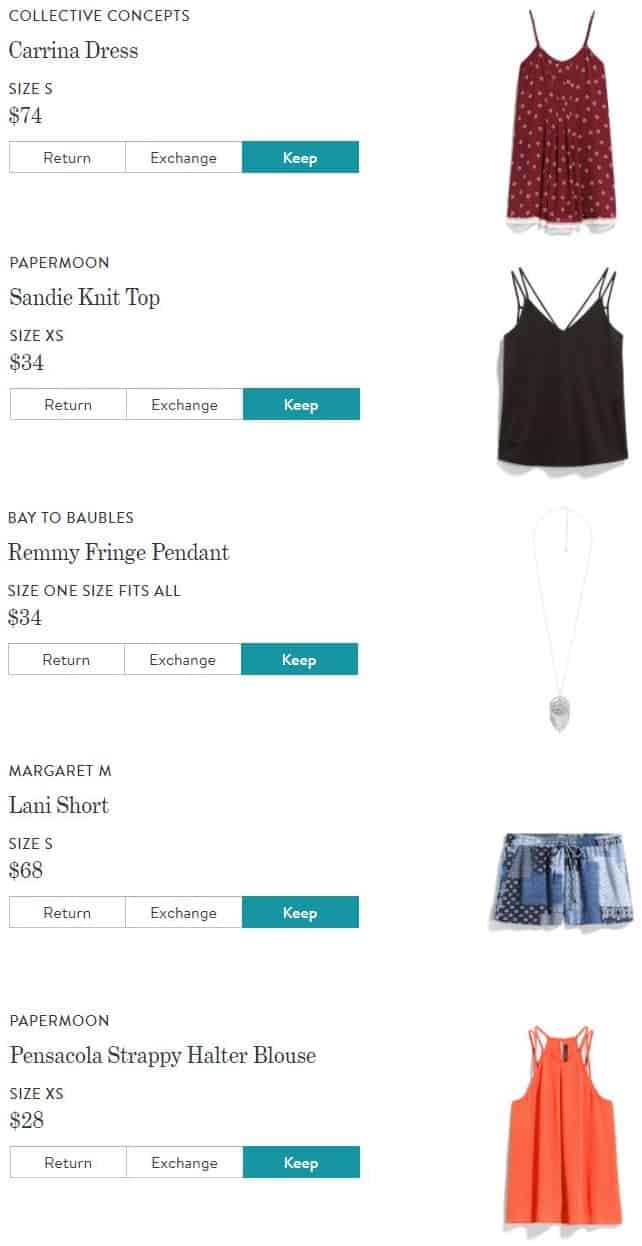Image resolution: width=642 pixels, height=1246 pixels.
Task: Select Return for the Sandie Knit Top
Action: [x=68, y=404]
